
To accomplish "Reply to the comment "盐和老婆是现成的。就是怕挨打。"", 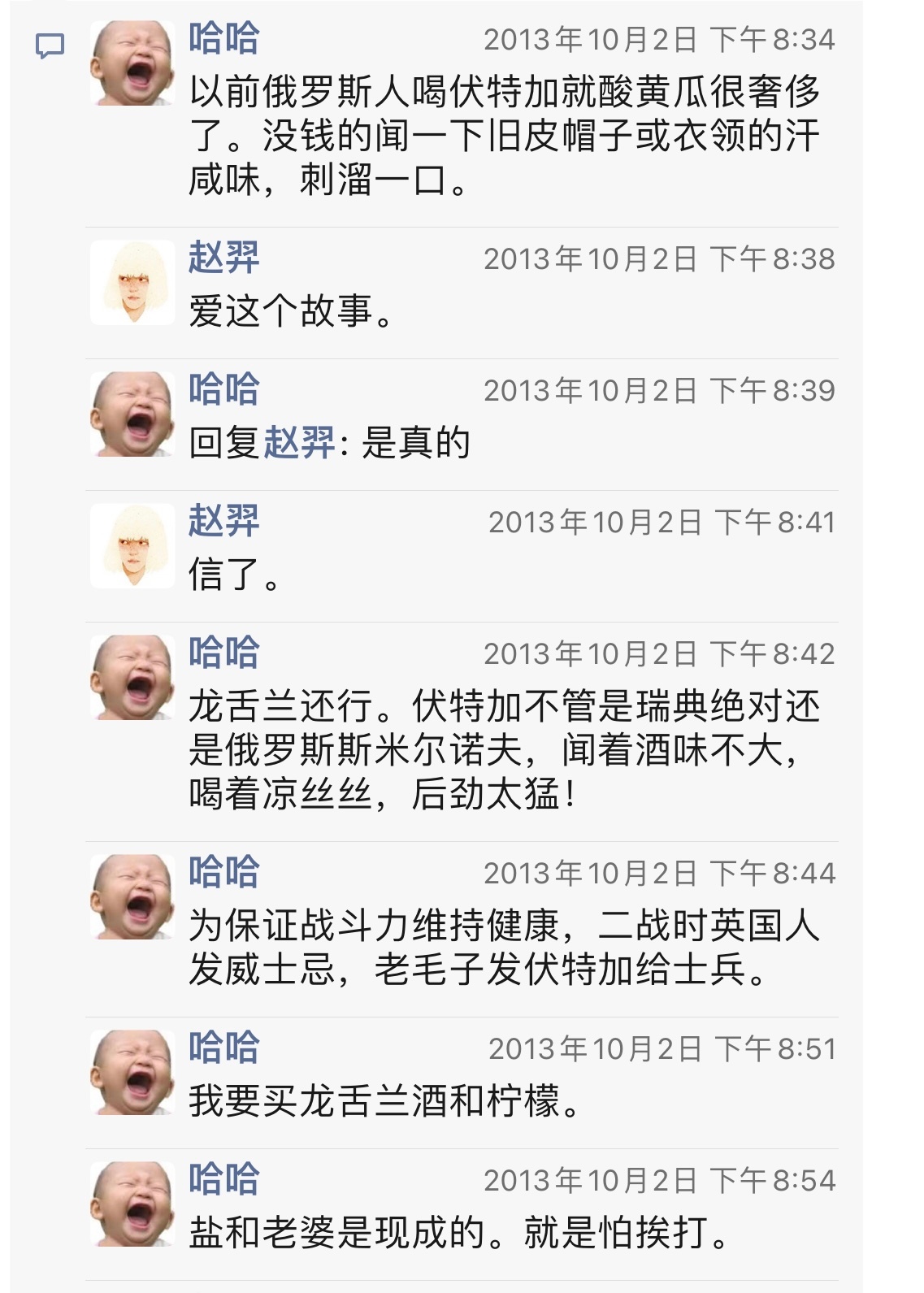I will [460, 1232].
